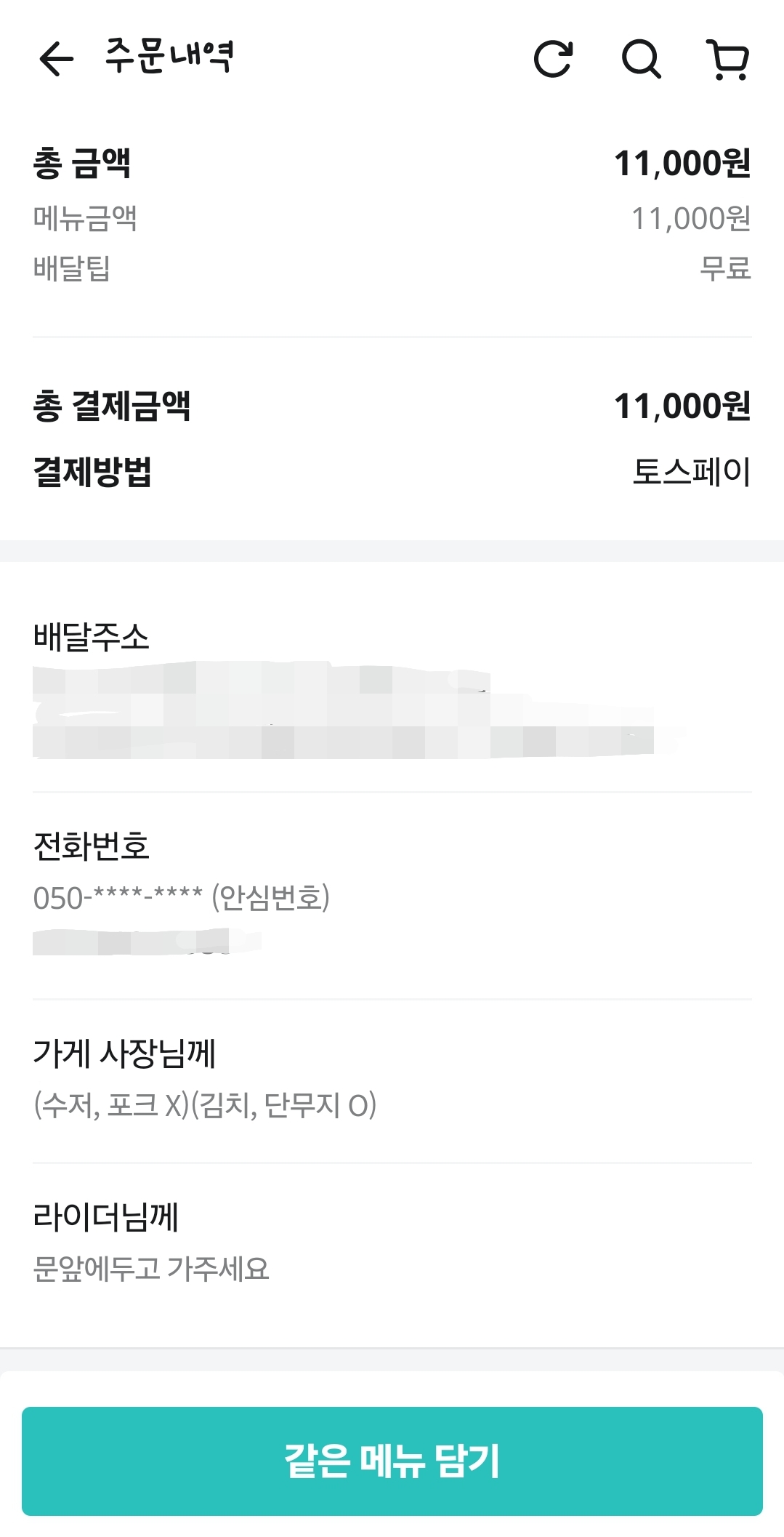Screen dimensions: 784x1537
Task: Refresh the order details
Action: [x=554, y=59]
